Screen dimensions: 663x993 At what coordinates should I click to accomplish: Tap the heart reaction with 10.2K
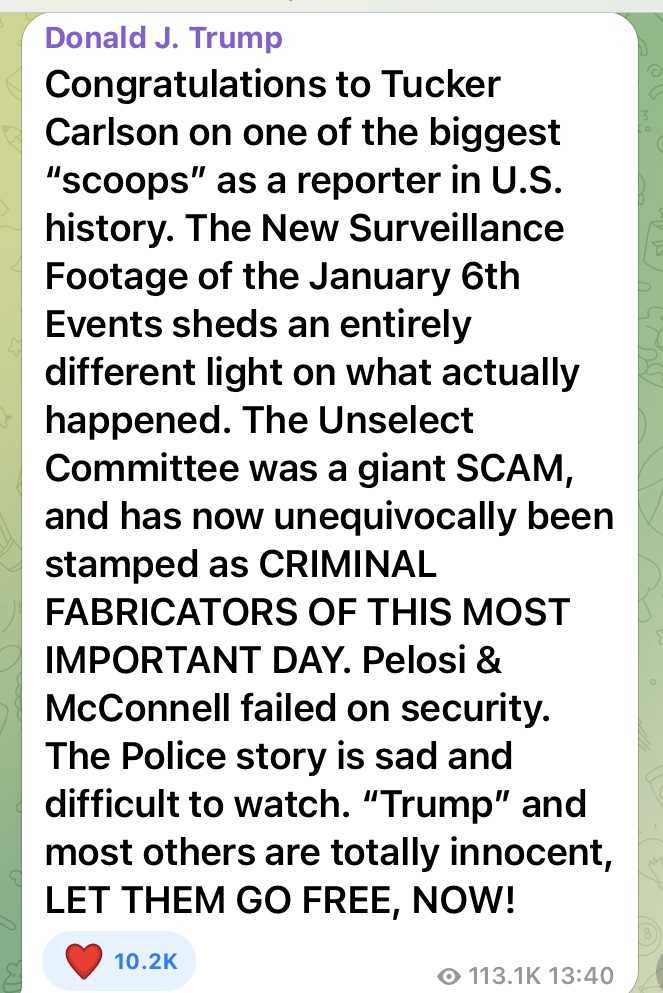[x=119, y=961]
